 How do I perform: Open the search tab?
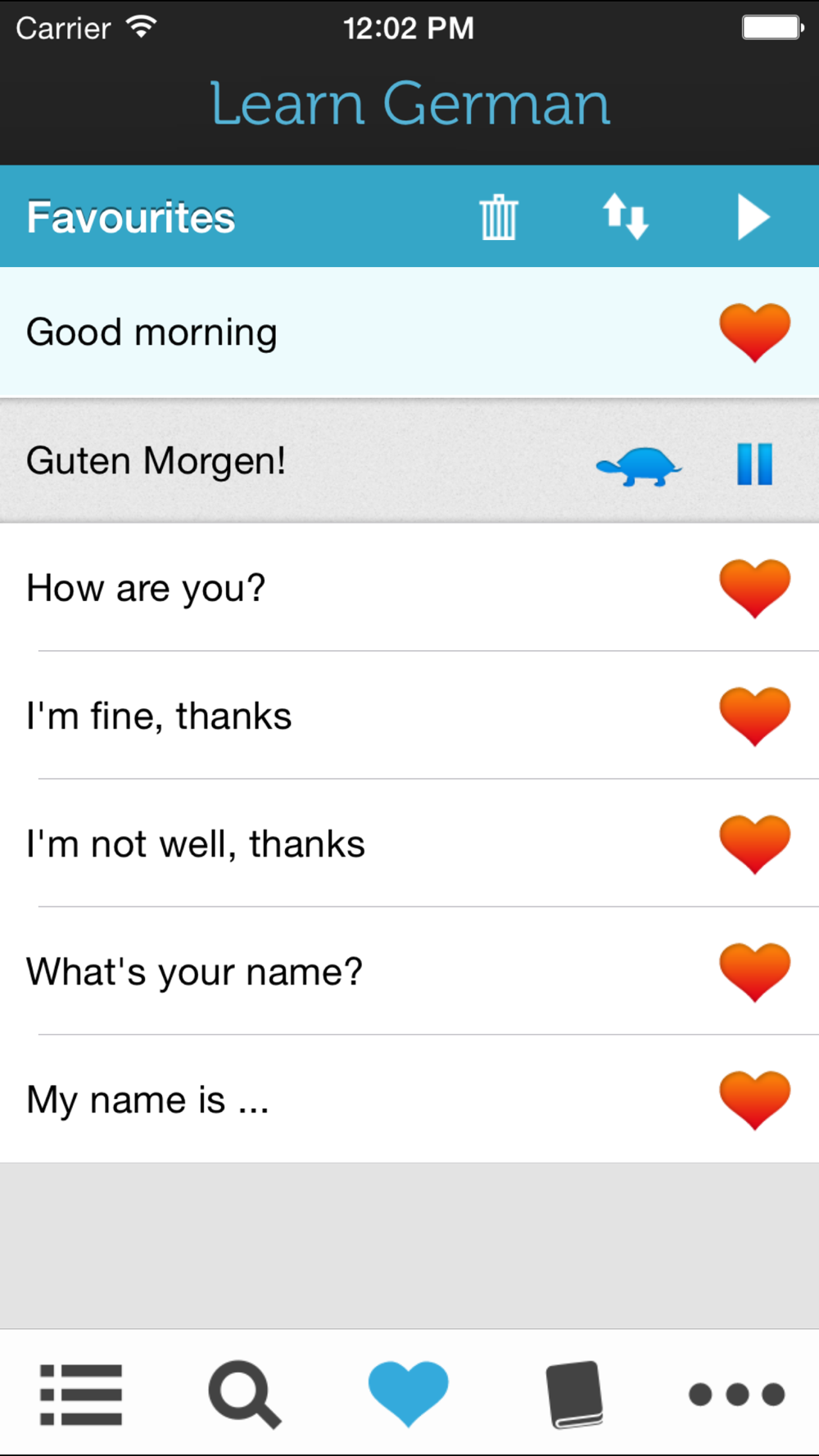tap(245, 1394)
